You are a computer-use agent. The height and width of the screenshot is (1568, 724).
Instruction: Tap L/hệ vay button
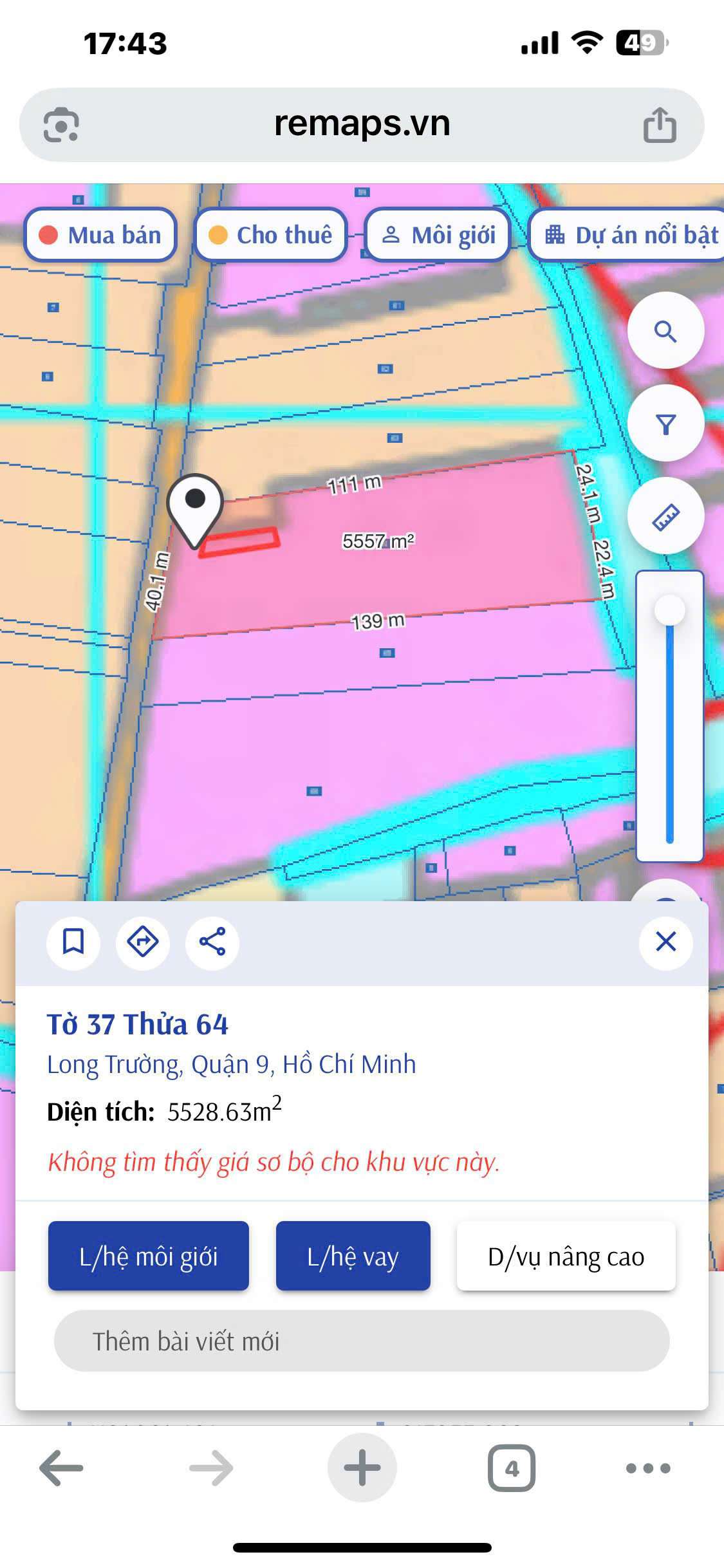click(x=353, y=1256)
